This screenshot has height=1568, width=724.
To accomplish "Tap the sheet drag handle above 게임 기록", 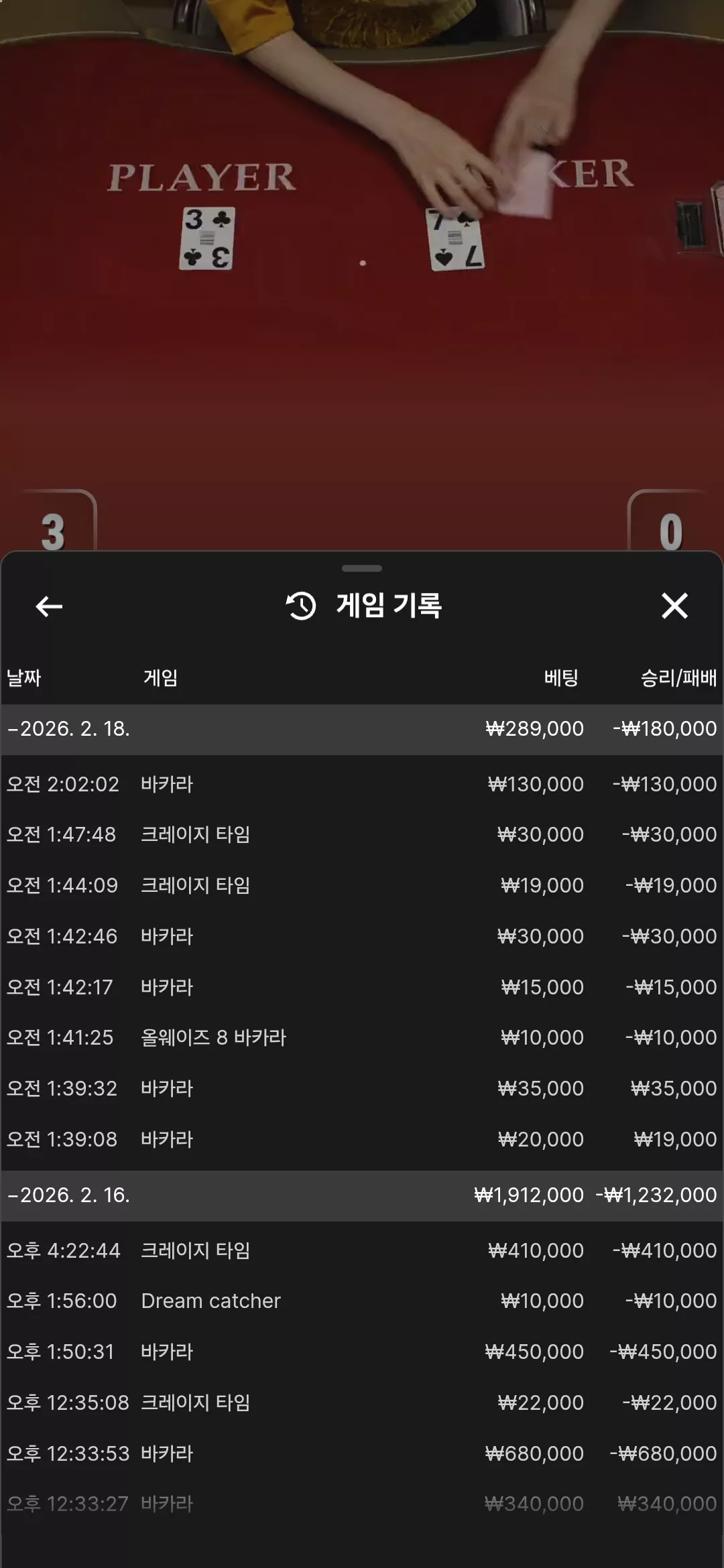I will pos(362,568).
